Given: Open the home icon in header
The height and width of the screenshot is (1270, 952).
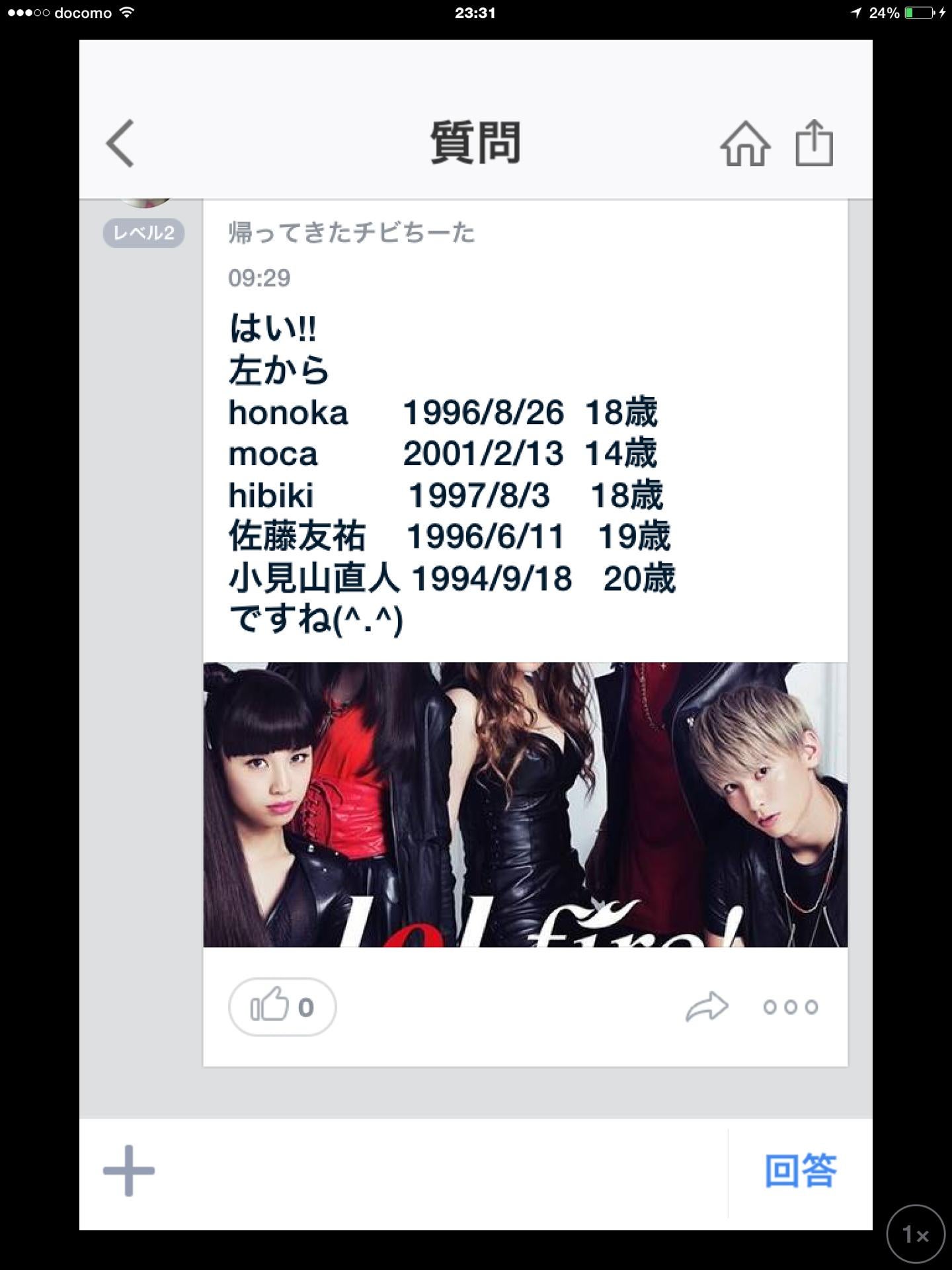Looking at the screenshot, I should point(745,143).
